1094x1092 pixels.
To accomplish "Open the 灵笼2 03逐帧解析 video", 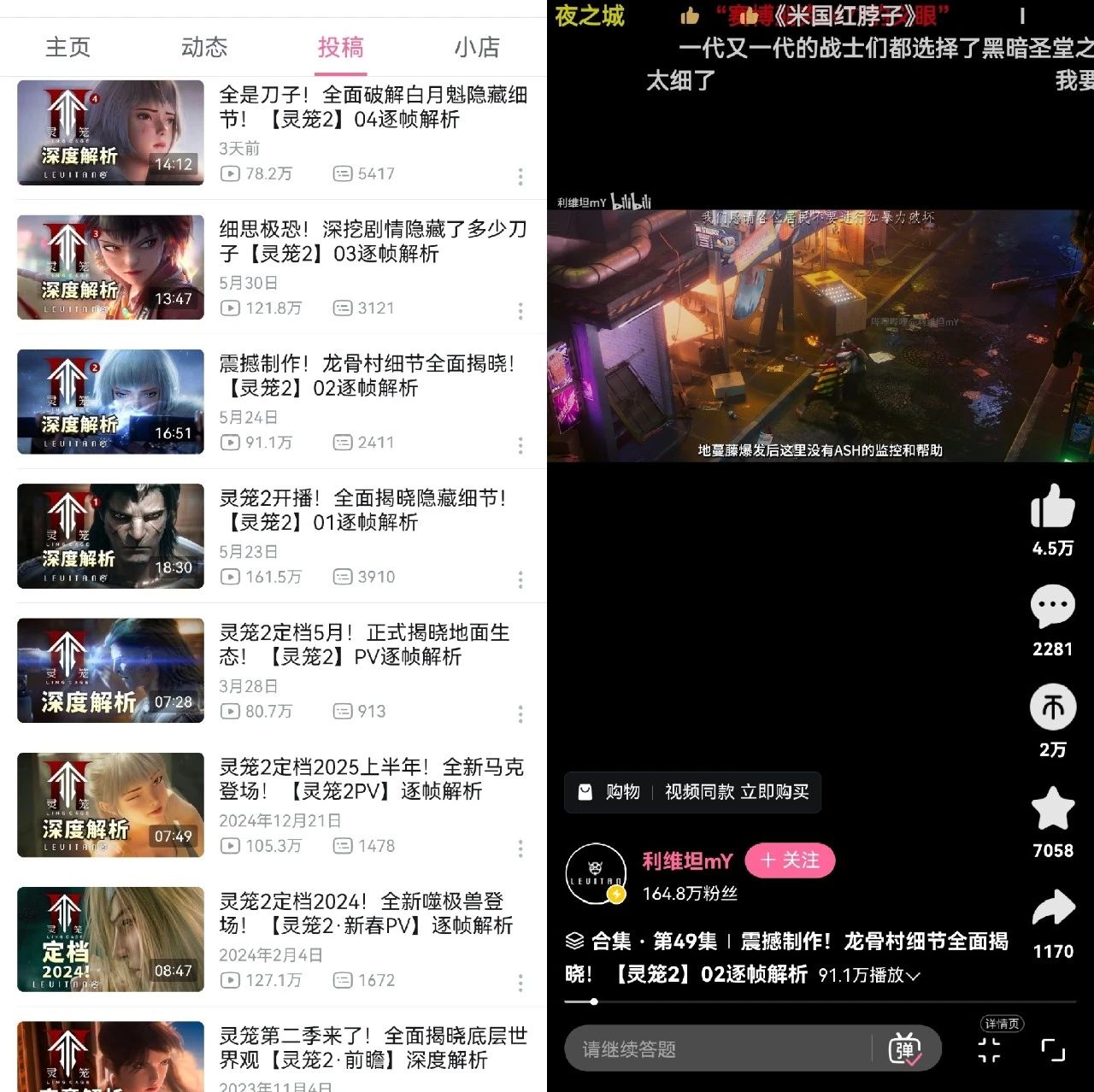I will [x=373, y=242].
